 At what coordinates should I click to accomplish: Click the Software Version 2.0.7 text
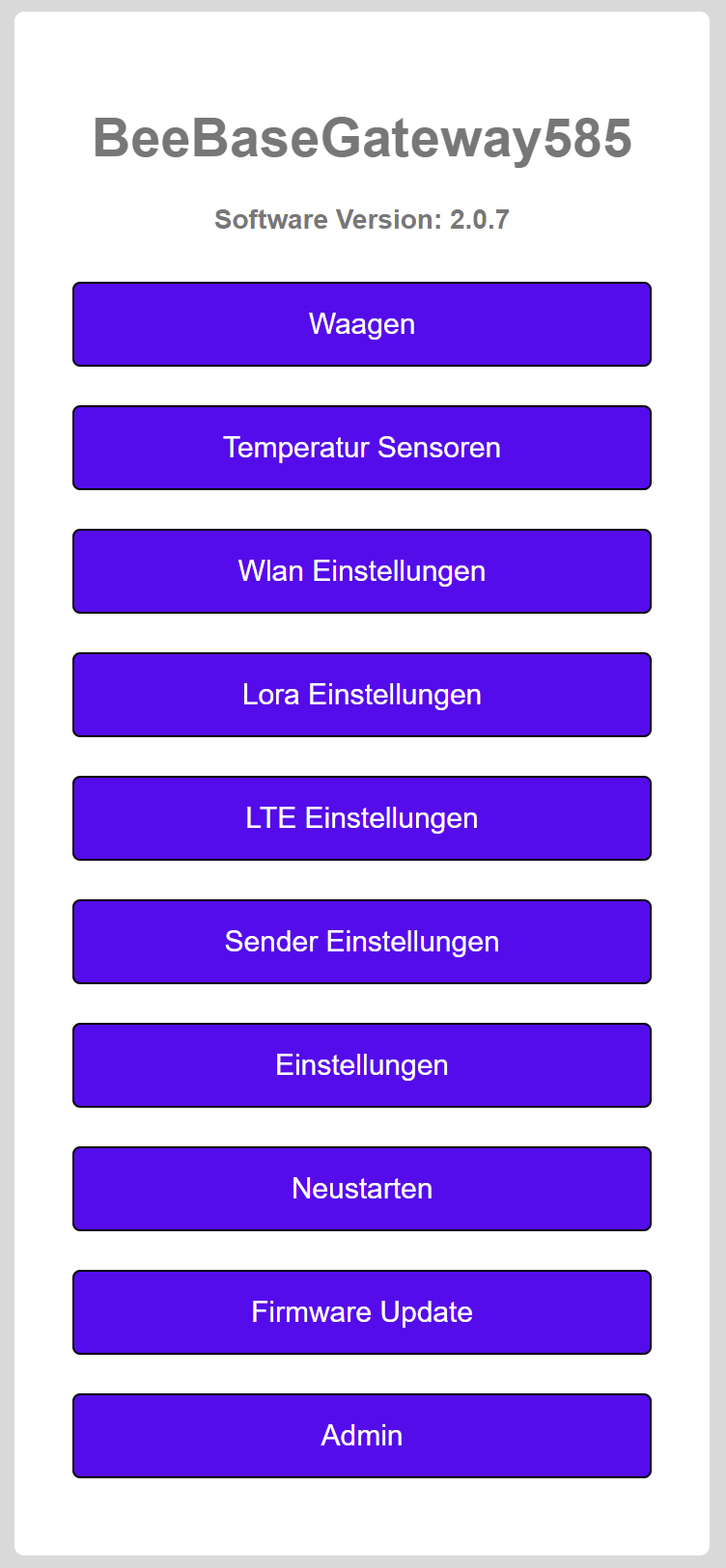362,219
